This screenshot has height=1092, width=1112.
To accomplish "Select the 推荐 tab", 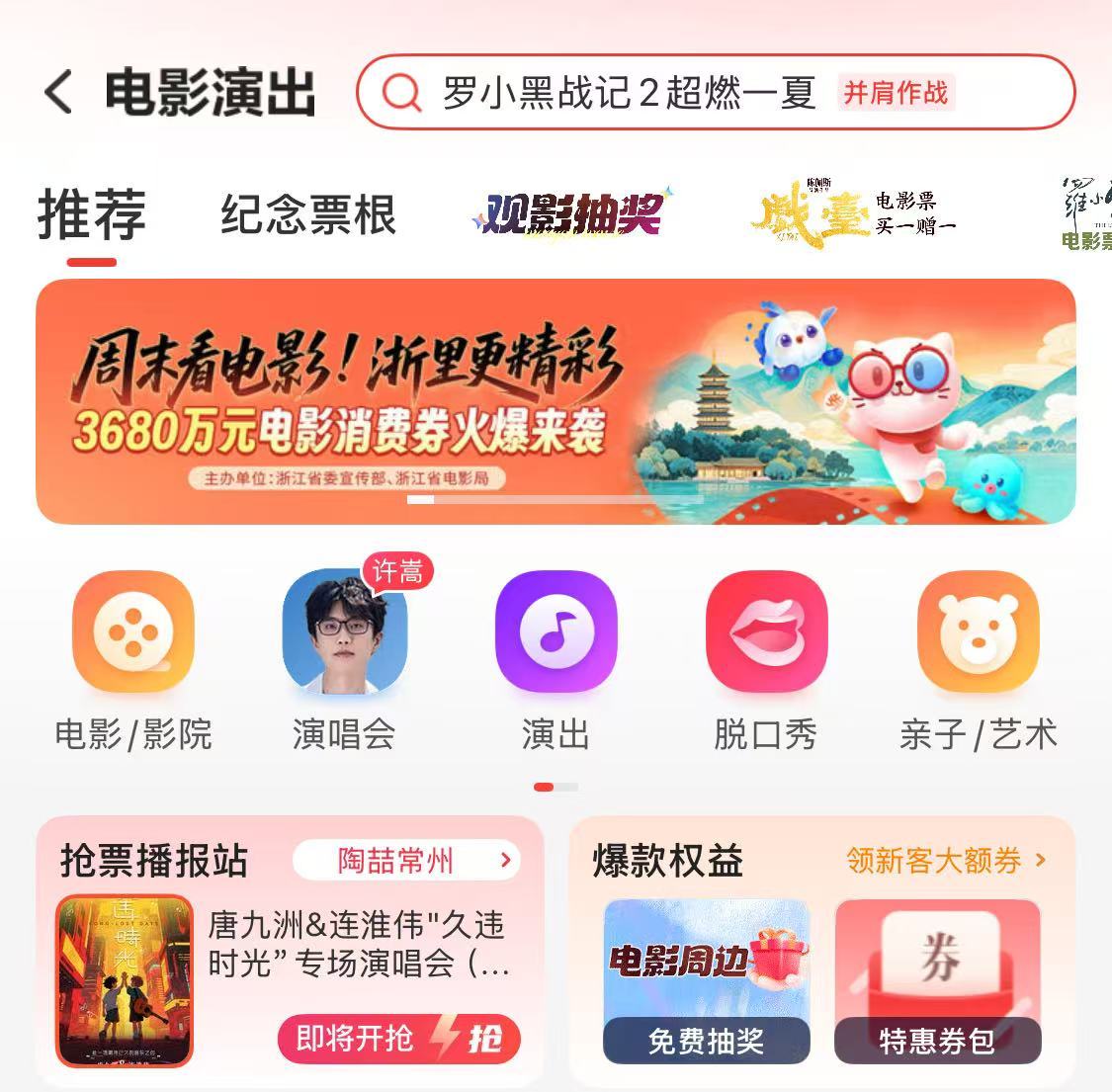I will click(92, 215).
